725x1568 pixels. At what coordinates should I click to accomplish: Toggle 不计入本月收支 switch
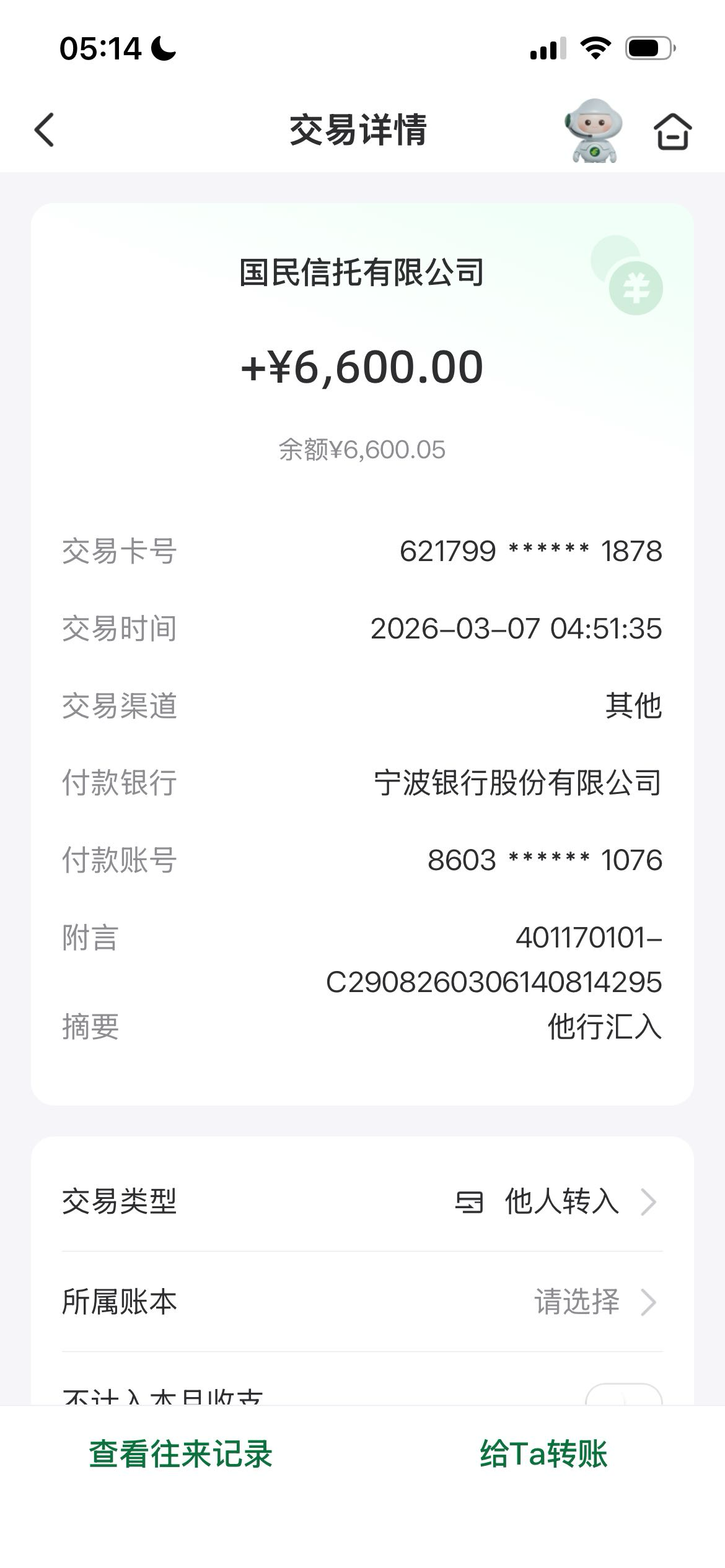coord(623,1396)
